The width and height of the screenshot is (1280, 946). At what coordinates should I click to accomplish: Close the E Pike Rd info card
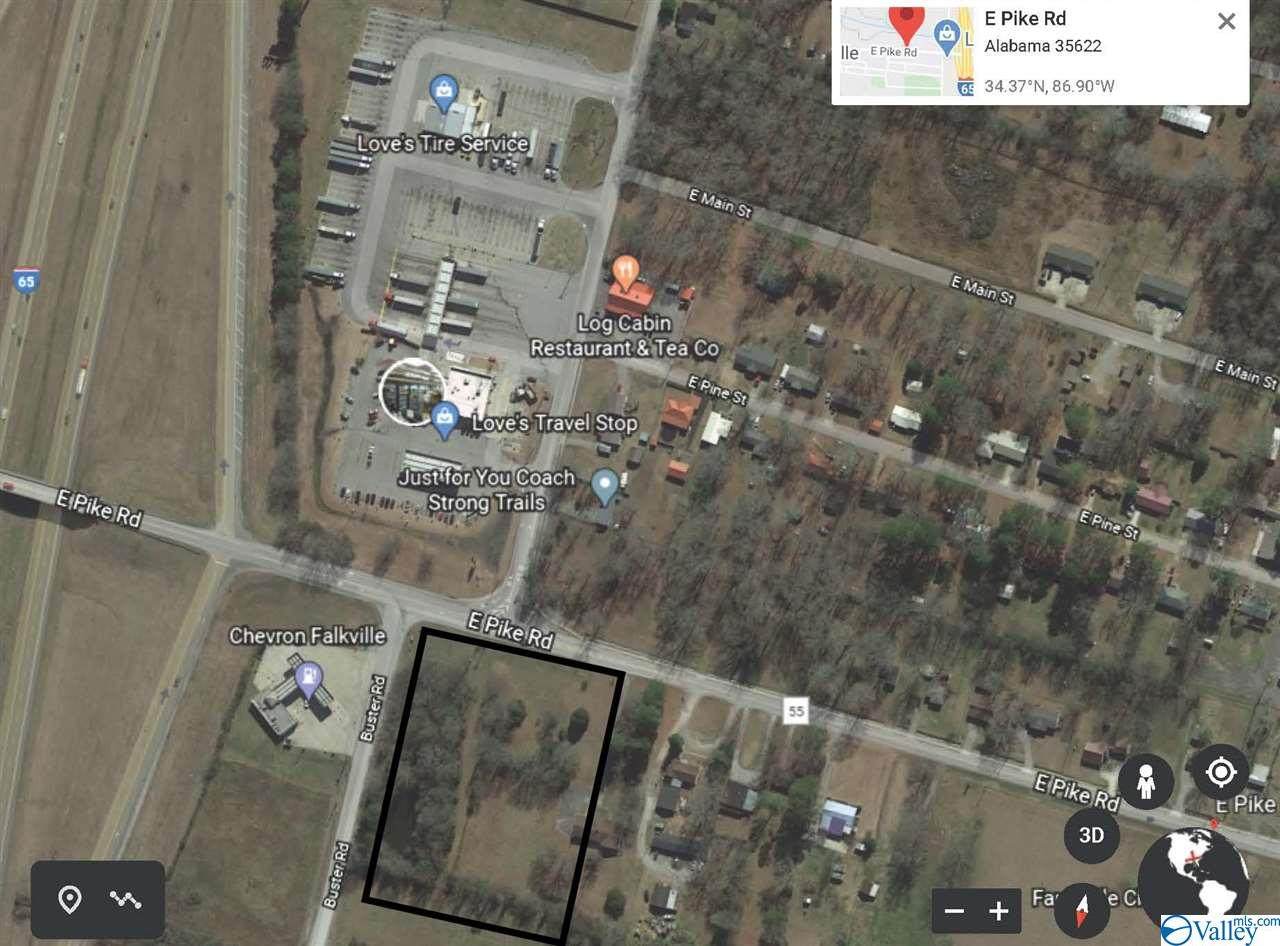click(1226, 21)
